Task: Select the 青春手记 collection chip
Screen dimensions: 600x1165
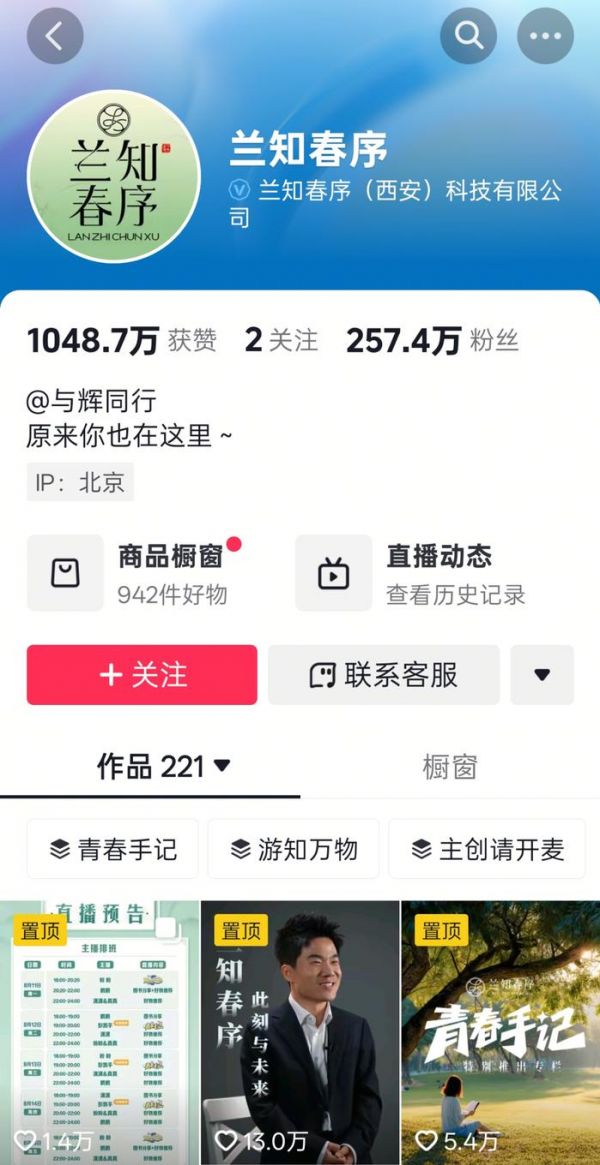Action: click(x=113, y=849)
